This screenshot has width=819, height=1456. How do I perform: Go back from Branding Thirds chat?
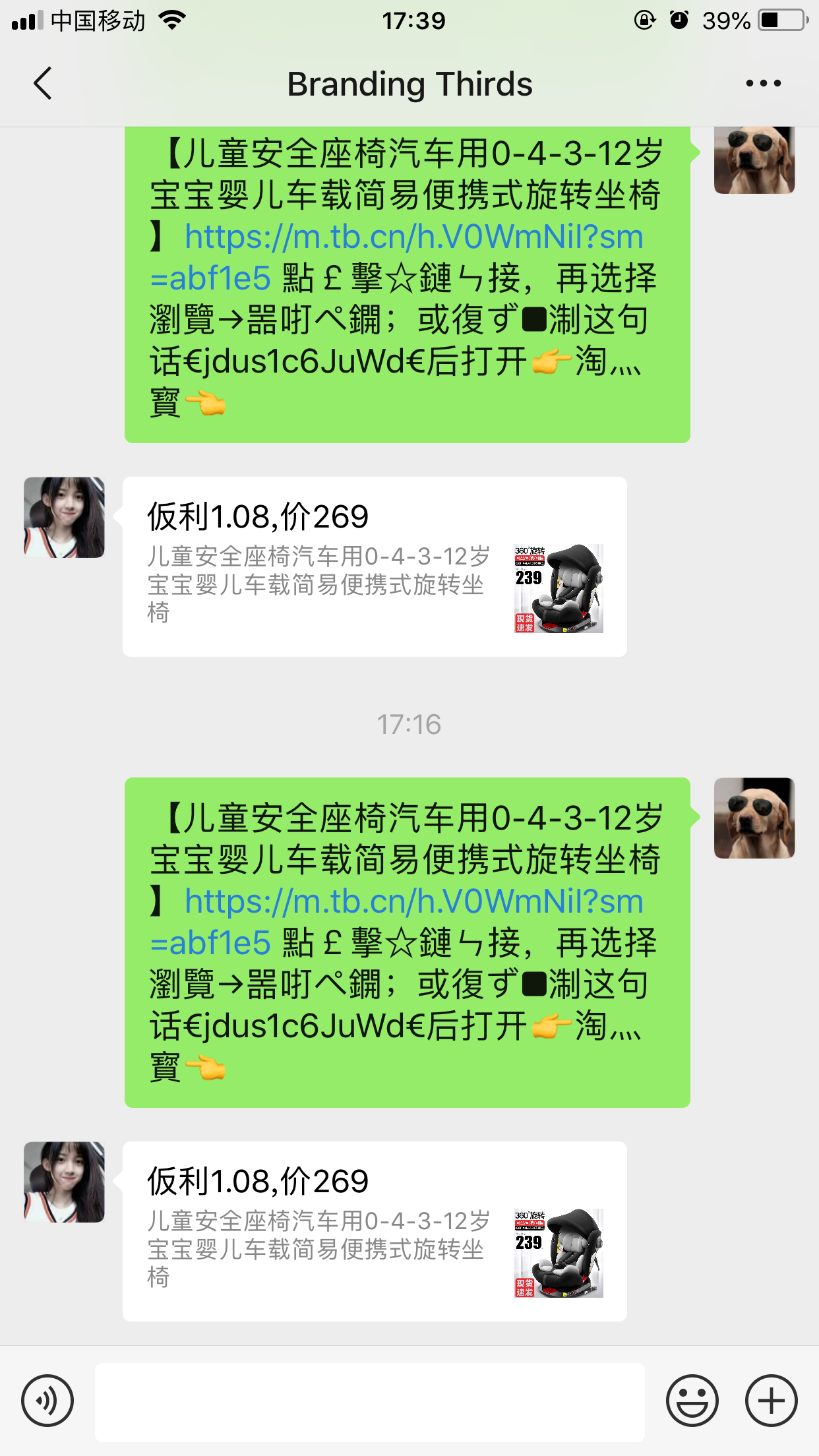point(43,84)
